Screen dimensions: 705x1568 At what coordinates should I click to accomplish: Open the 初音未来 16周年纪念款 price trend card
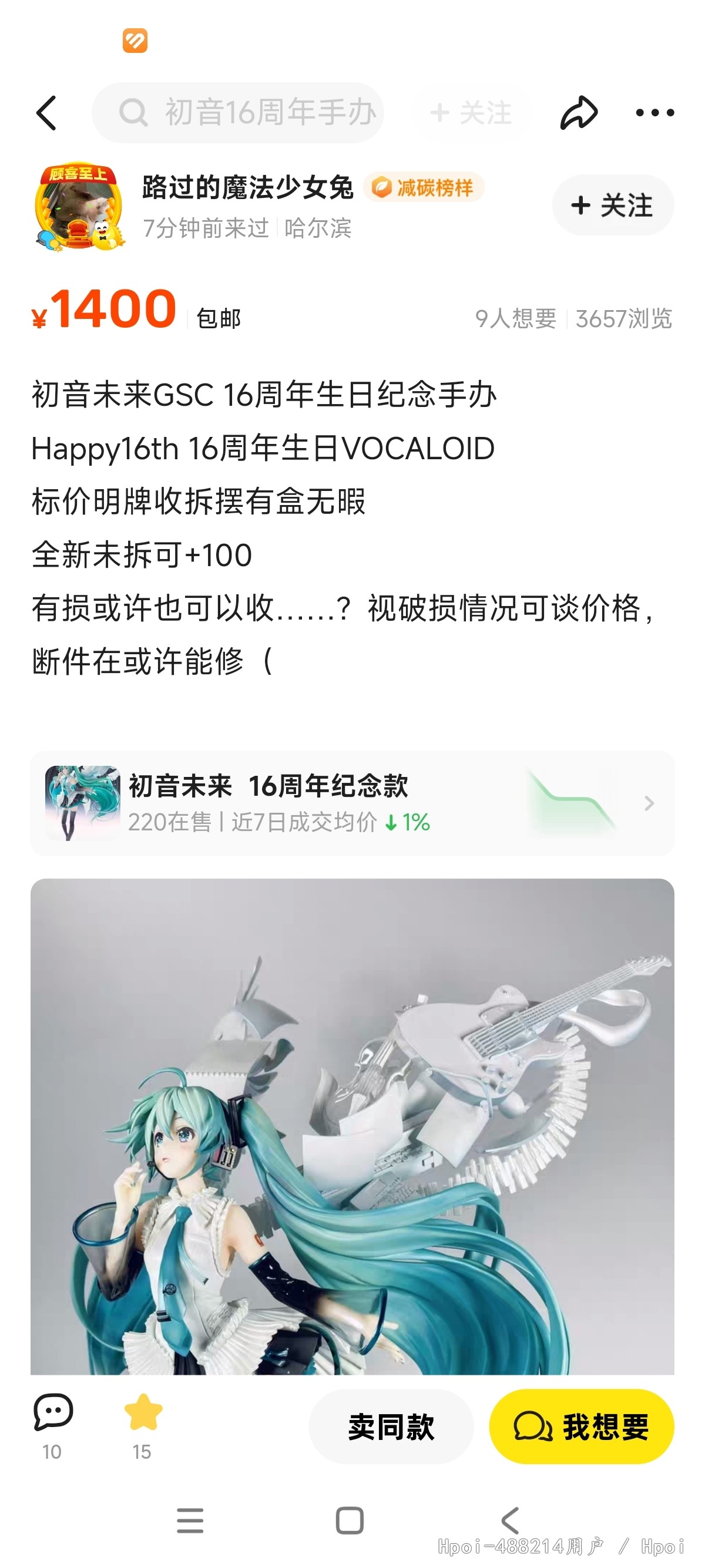352,803
